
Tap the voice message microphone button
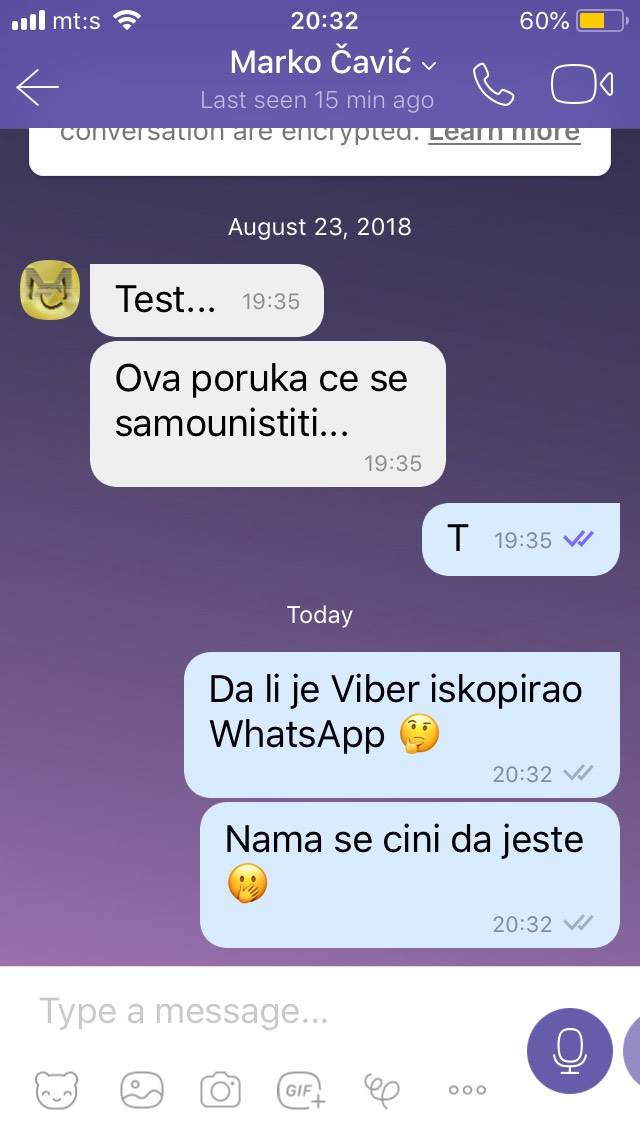570,1050
